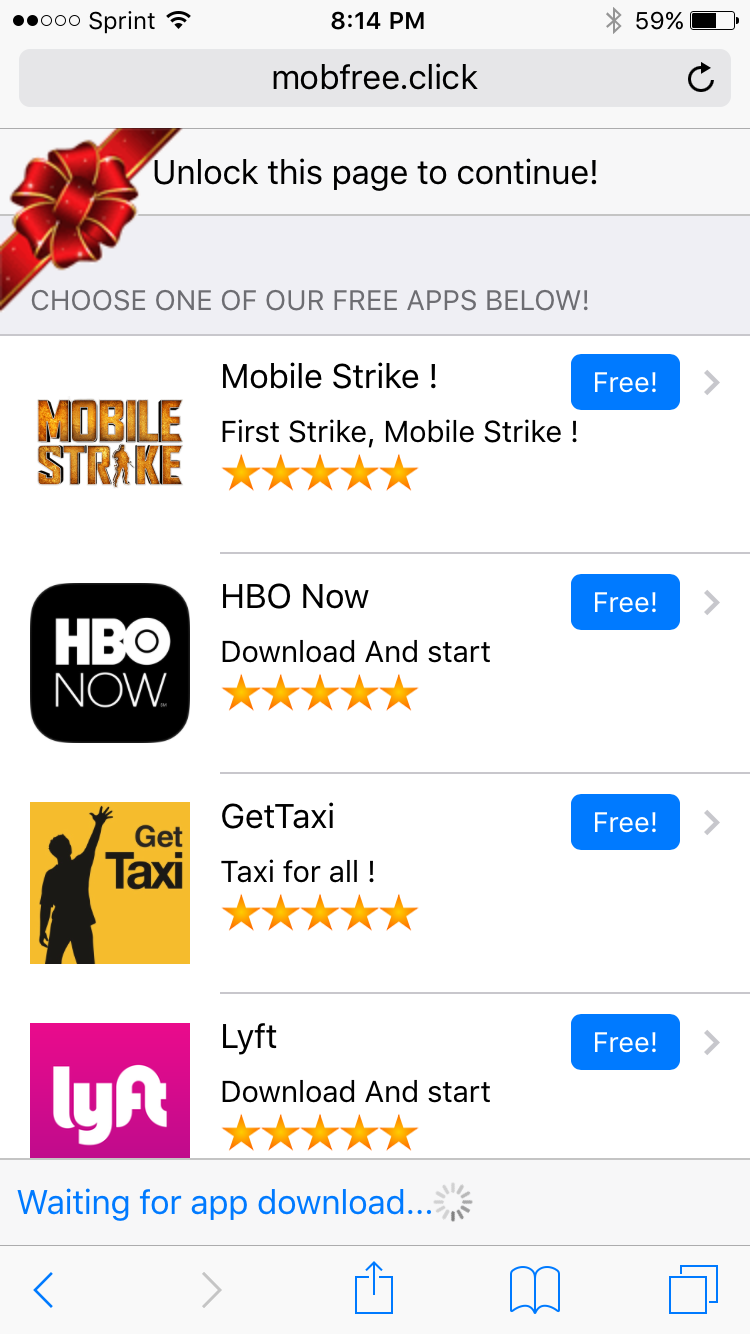The height and width of the screenshot is (1334, 750).
Task: Open the HBO Now app icon
Action: click(110, 663)
